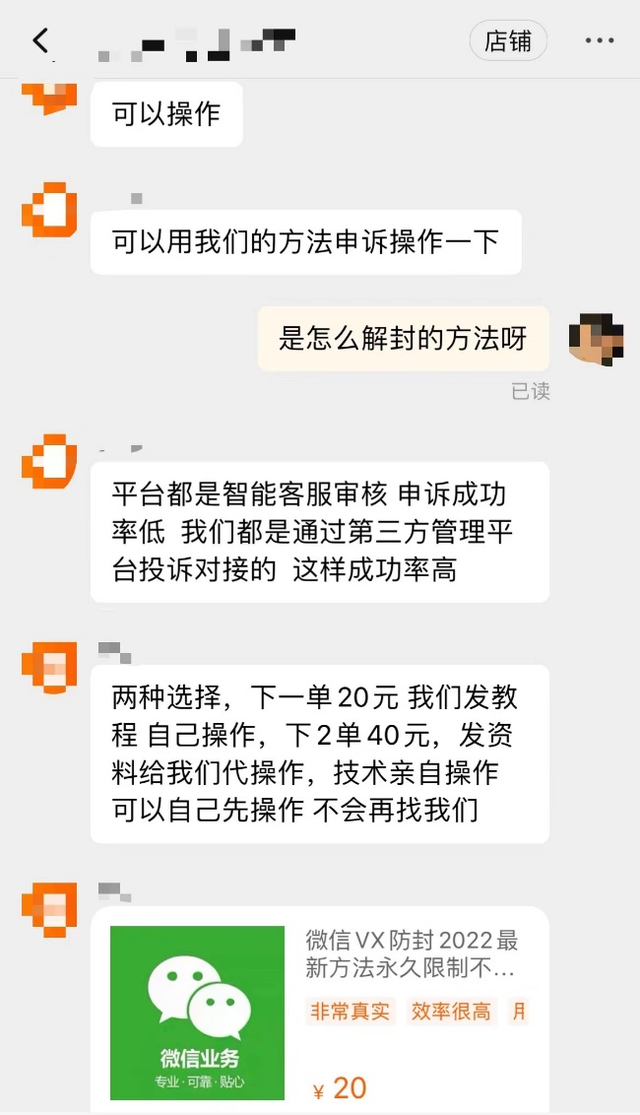This screenshot has height=1115, width=640.
Task: Tap the seller avatar beside 可以用我们的方法申诉操作一下
Action: 49,211
